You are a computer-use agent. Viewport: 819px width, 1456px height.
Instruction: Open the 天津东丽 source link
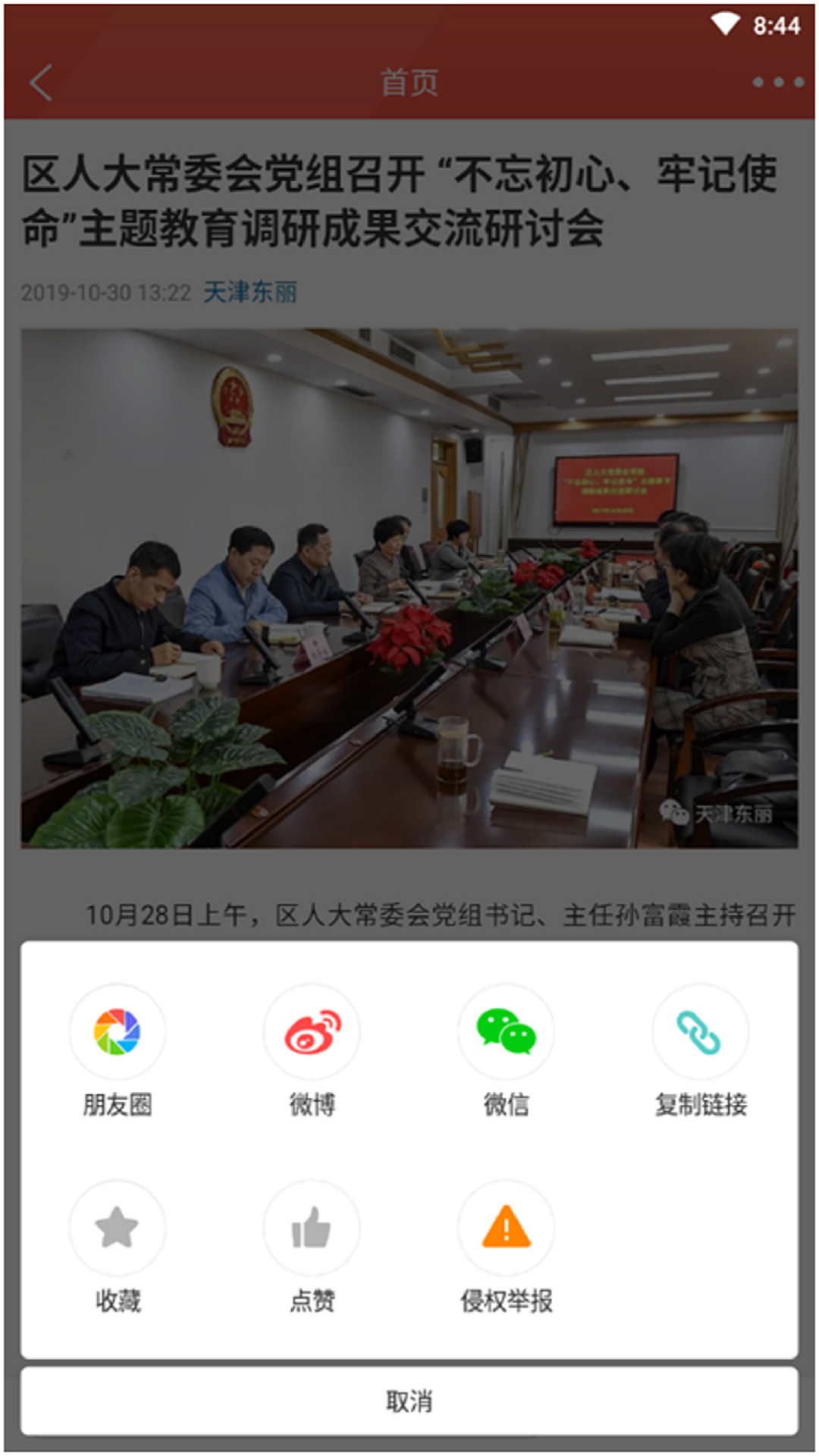(x=252, y=292)
